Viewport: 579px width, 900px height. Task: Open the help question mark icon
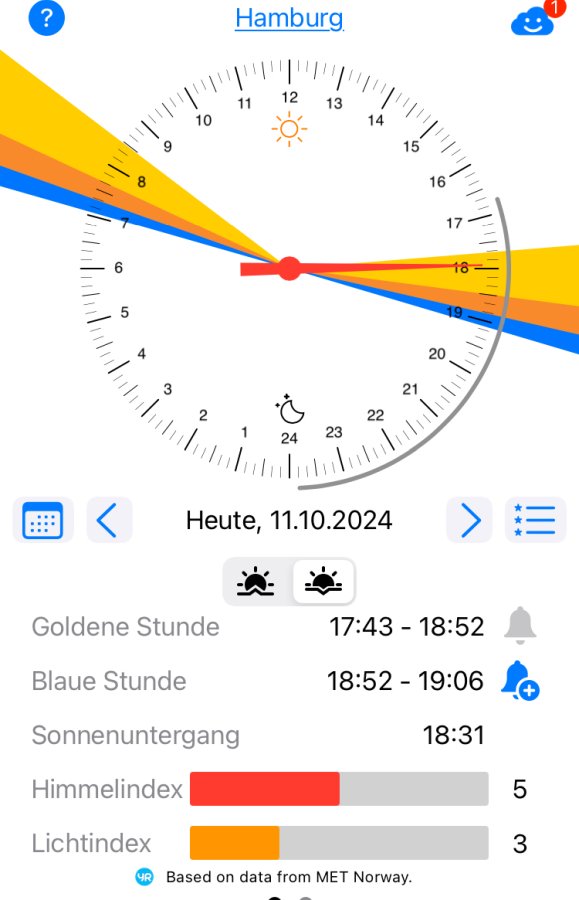[46, 18]
